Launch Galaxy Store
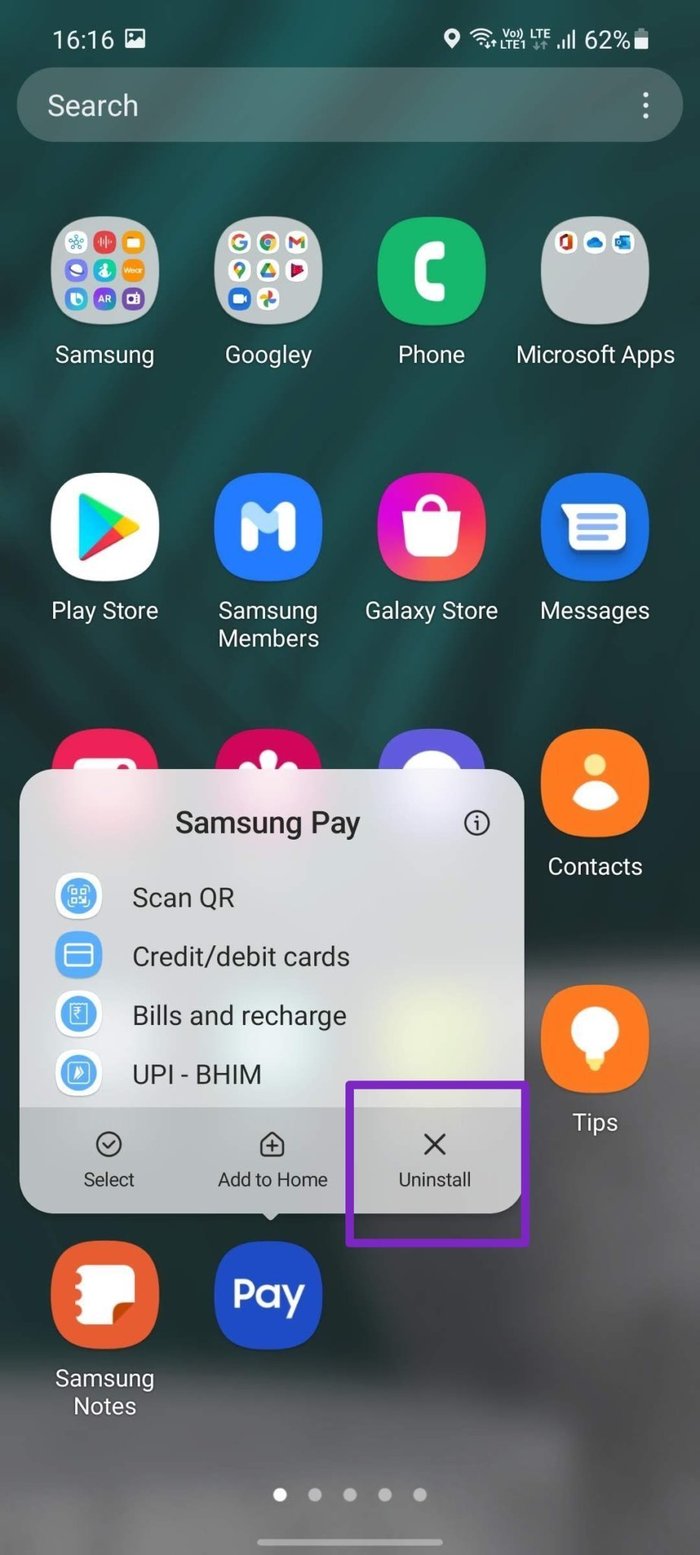 (x=431, y=527)
